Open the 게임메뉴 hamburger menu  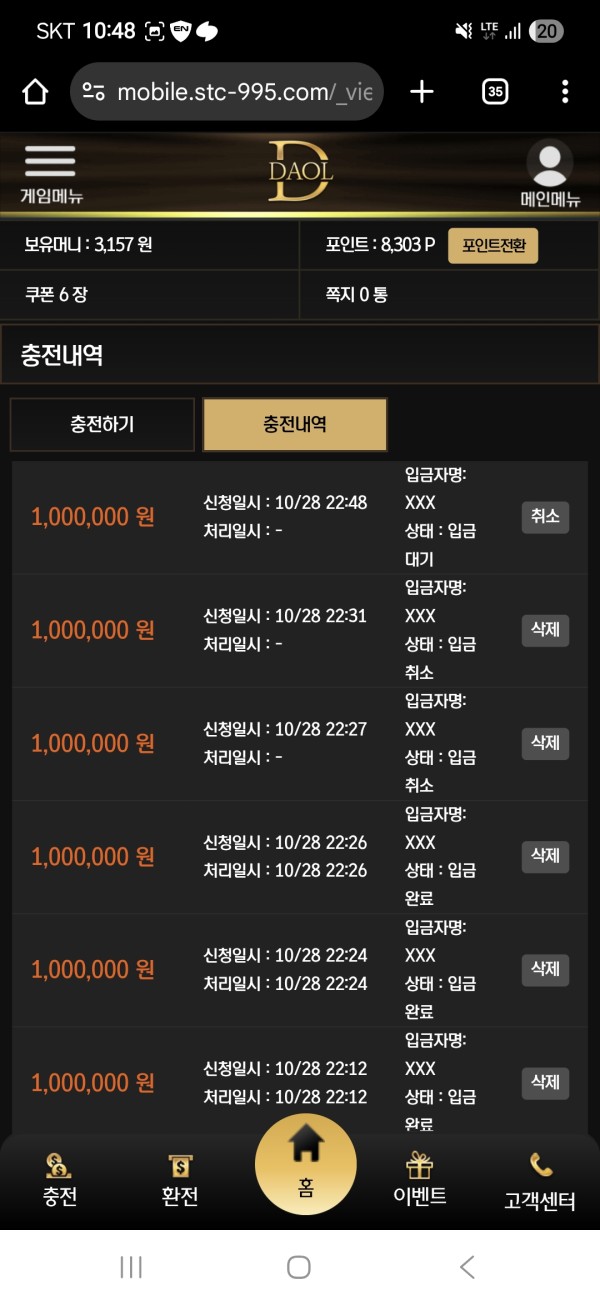[x=50, y=172]
